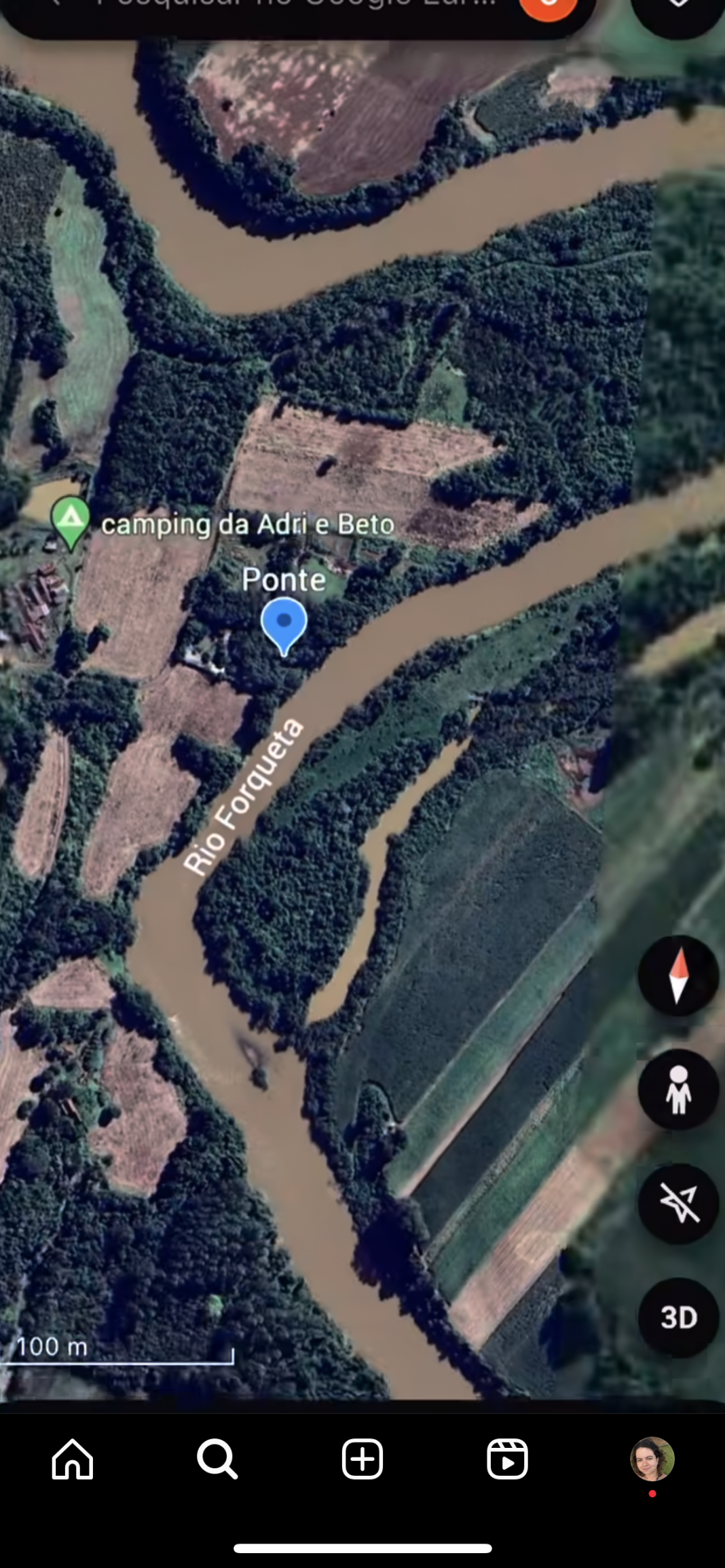Create a new post
Screen dimensions: 725x1568
tap(362, 1459)
